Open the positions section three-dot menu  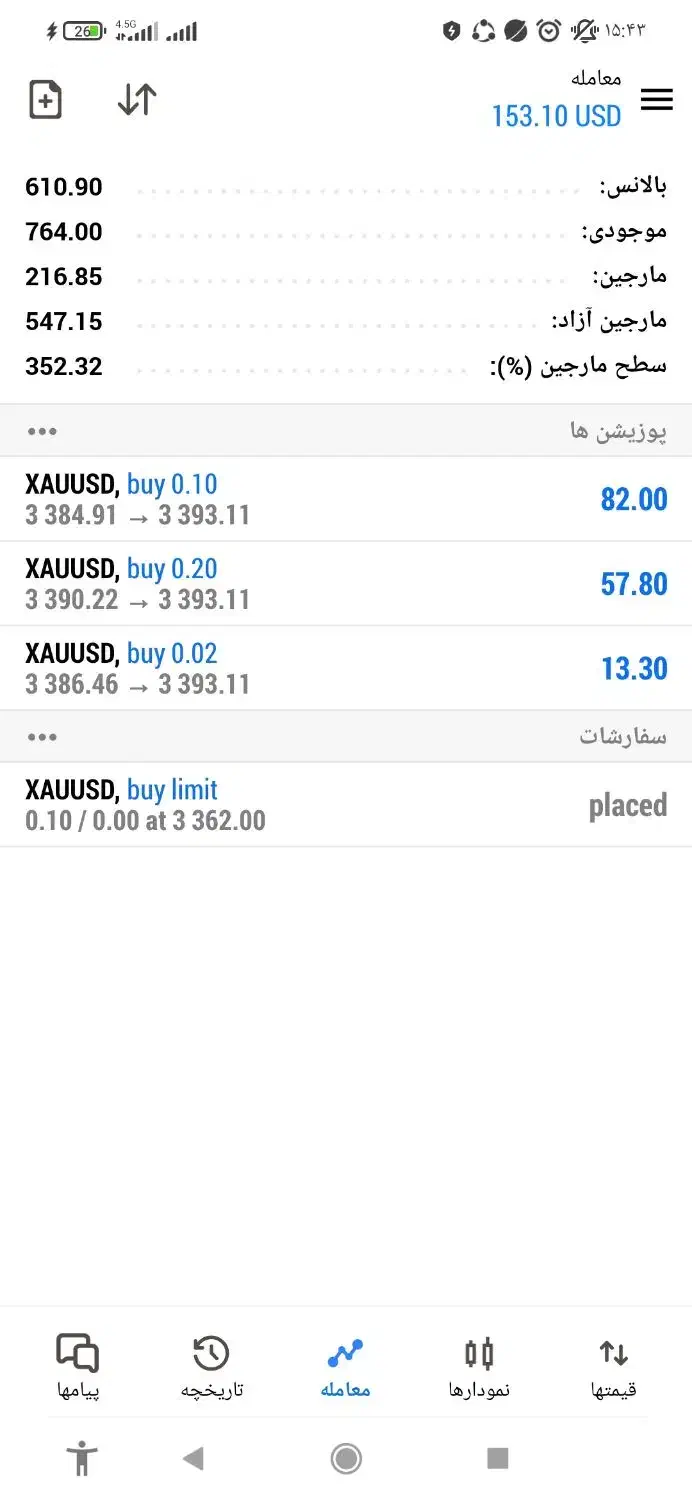click(x=42, y=432)
